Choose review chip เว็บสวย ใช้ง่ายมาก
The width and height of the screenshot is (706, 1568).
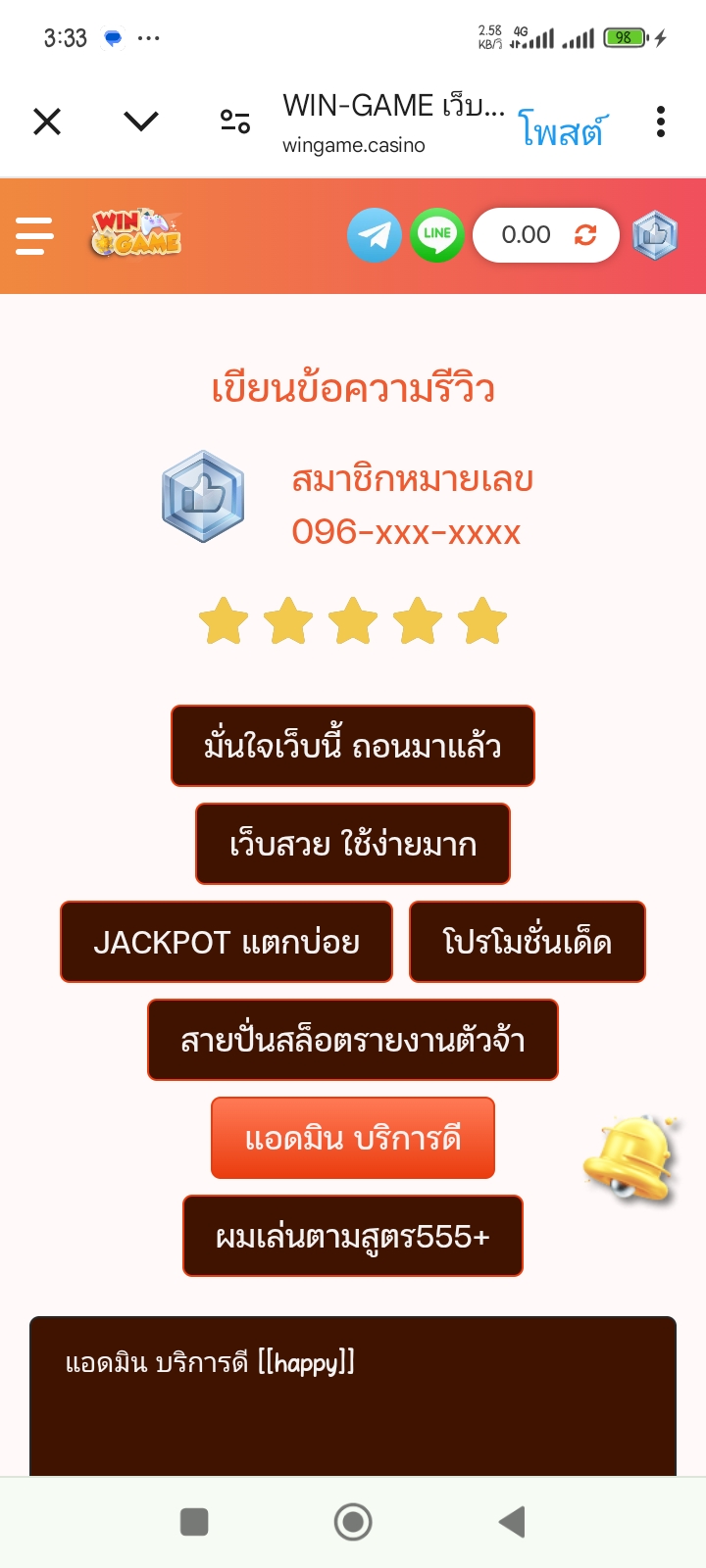click(353, 844)
